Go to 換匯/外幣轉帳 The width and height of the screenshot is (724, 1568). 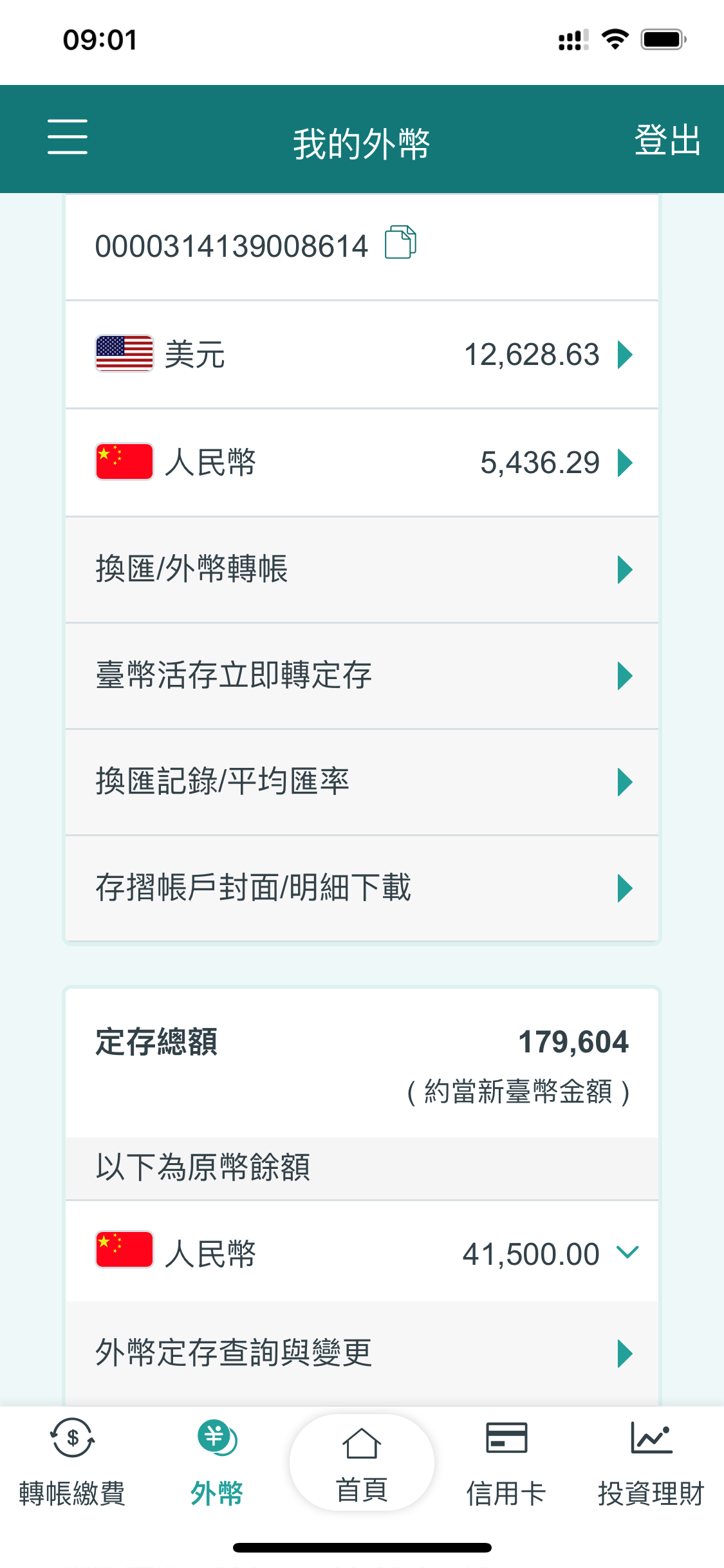362,570
